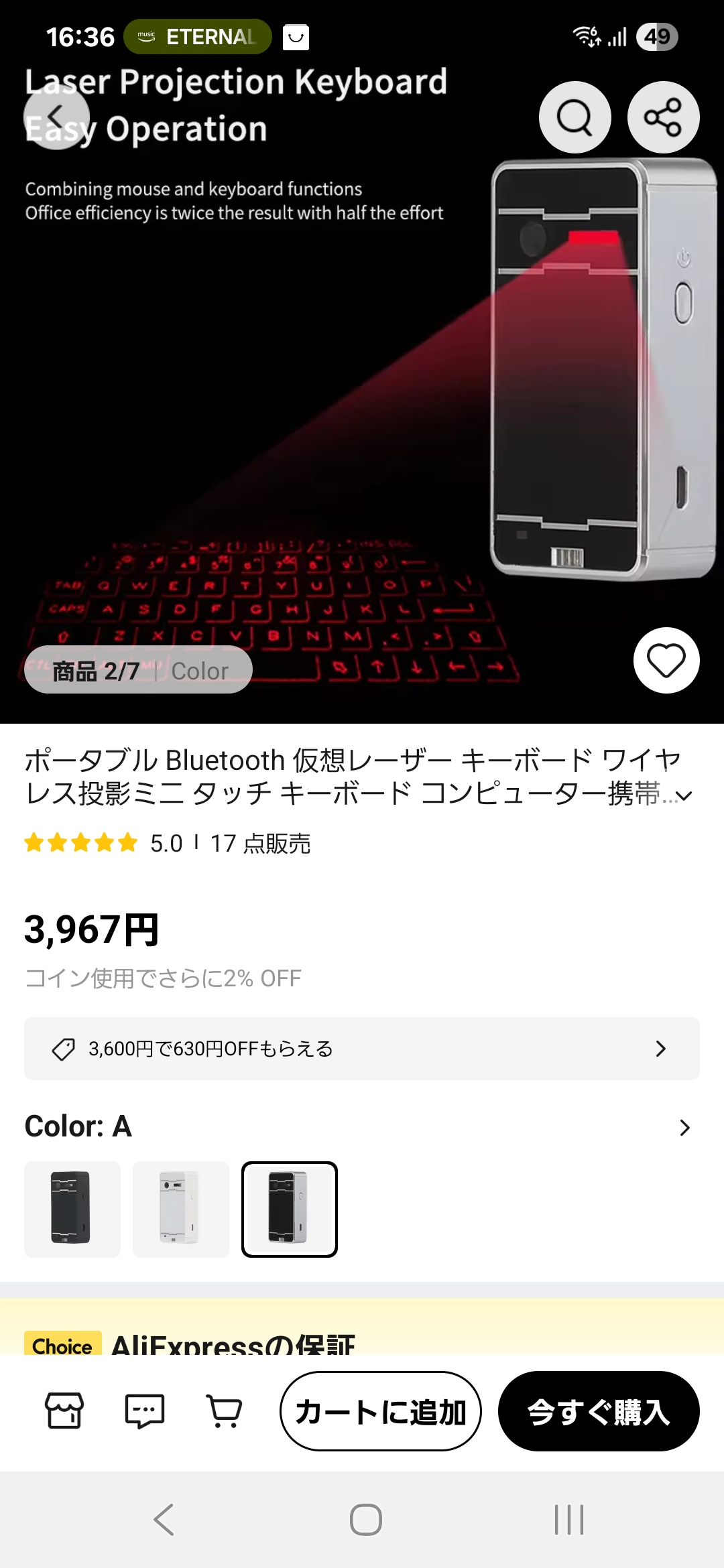Go back using the top-left arrow
Image resolution: width=724 pixels, height=1568 pixels.
pos(56,117)
